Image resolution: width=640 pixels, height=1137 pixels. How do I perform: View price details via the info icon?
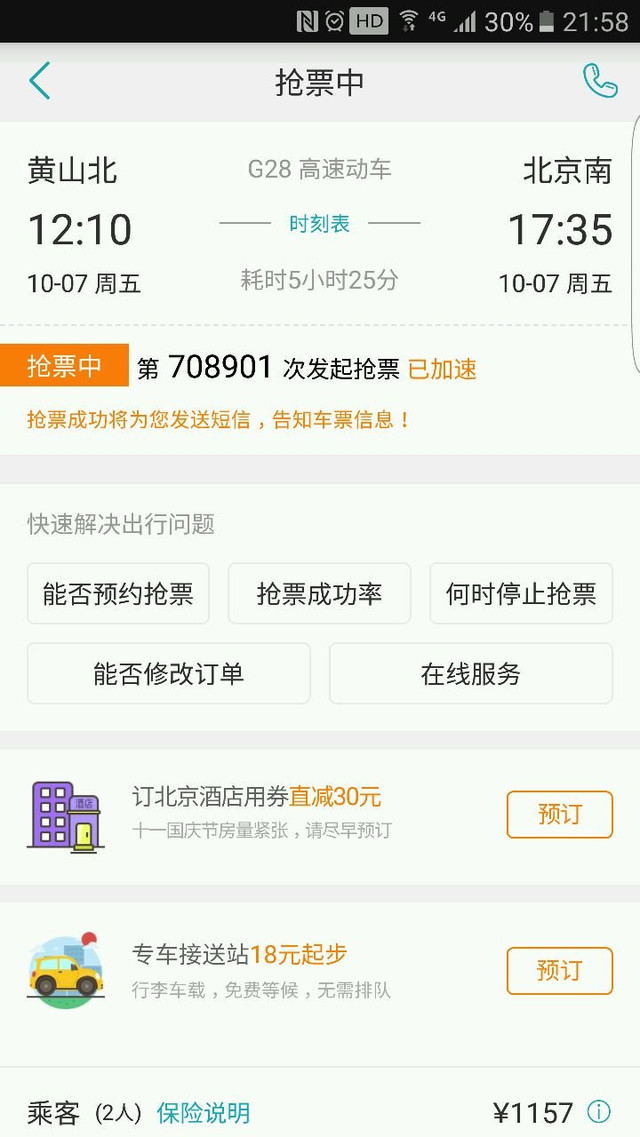[599, 1111]
